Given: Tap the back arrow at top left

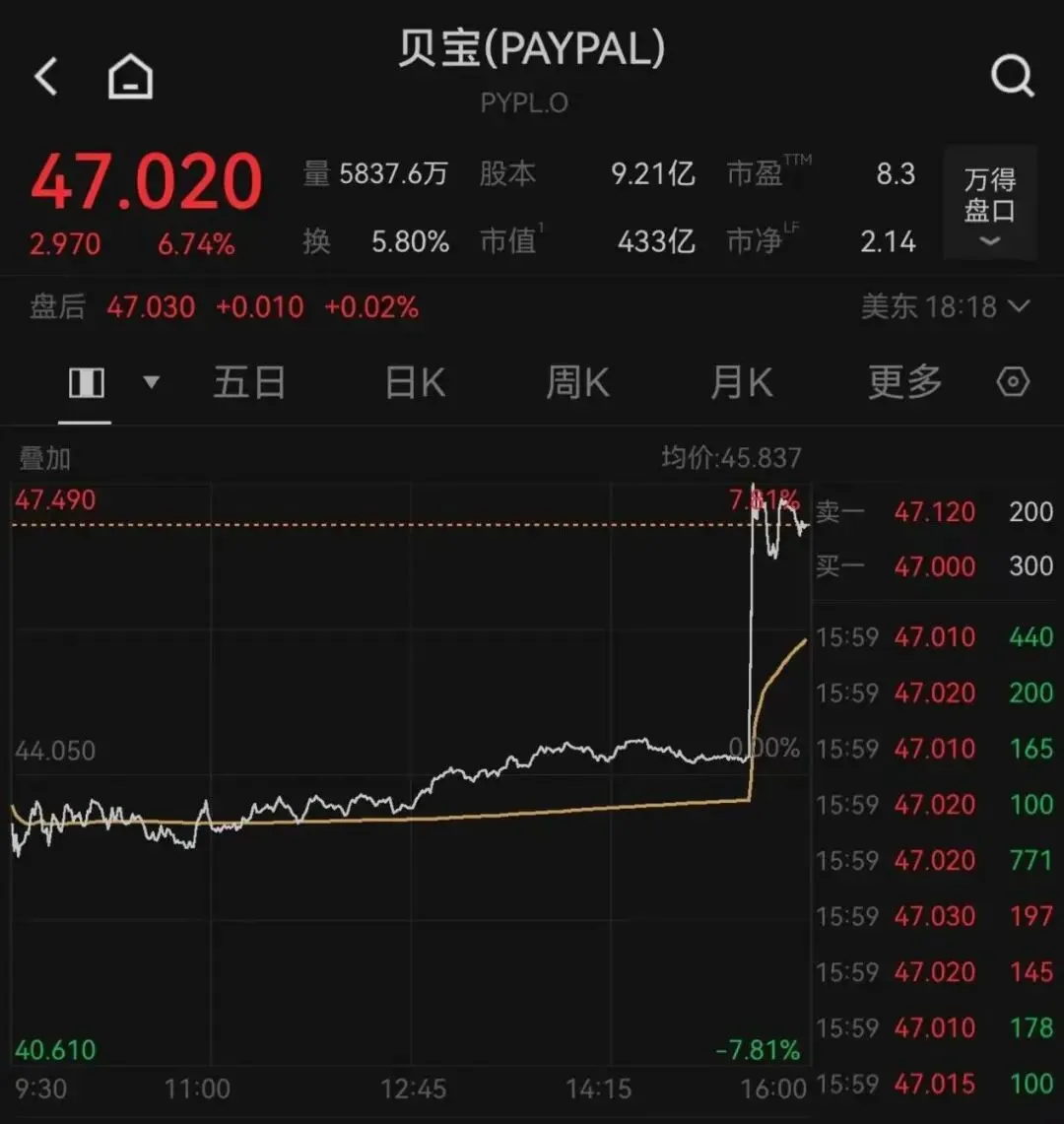Looking at the screenshot, I should tap(44, 75).
